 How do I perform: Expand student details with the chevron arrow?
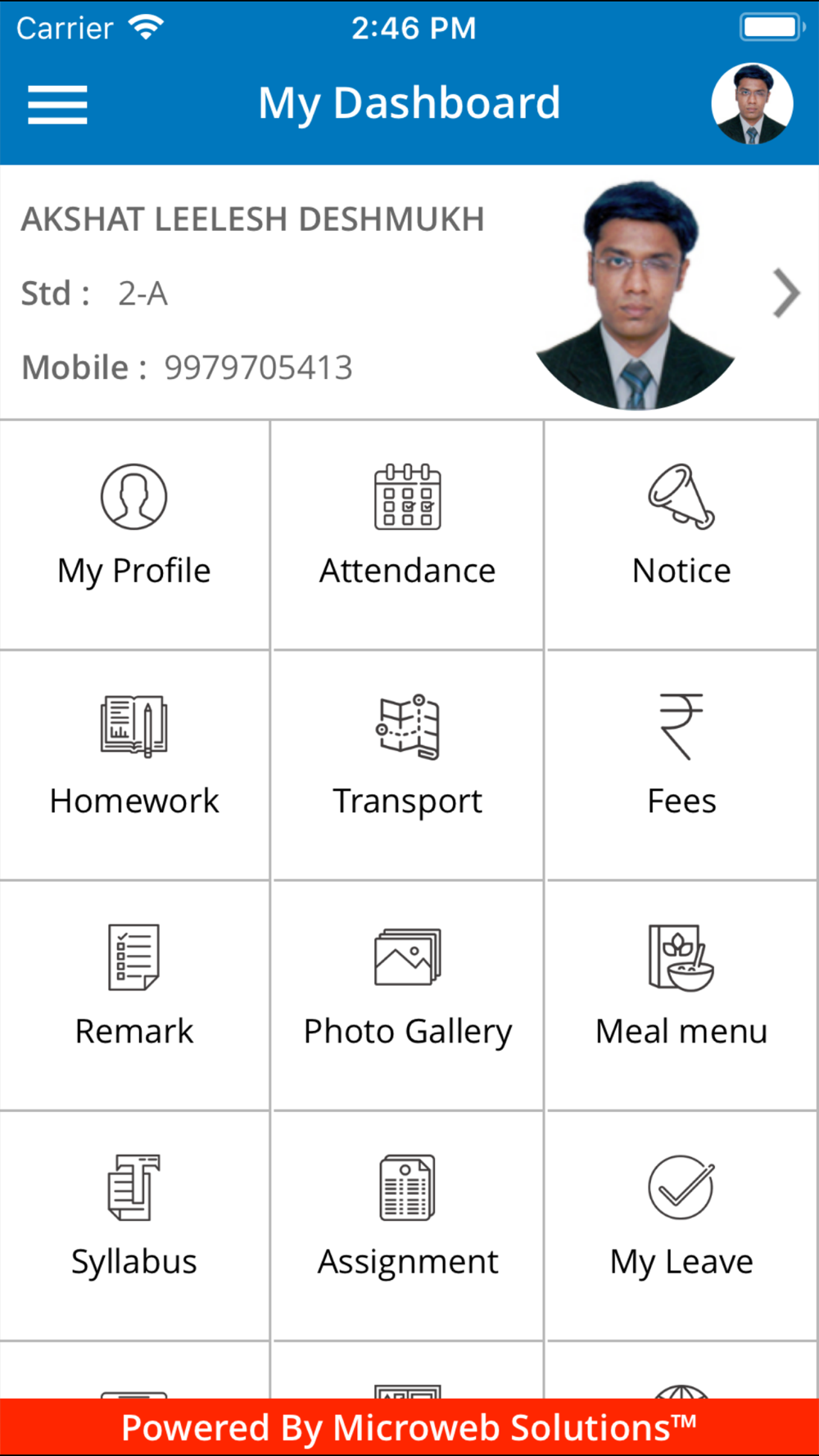pyautogui.click(x=785, y=293)
